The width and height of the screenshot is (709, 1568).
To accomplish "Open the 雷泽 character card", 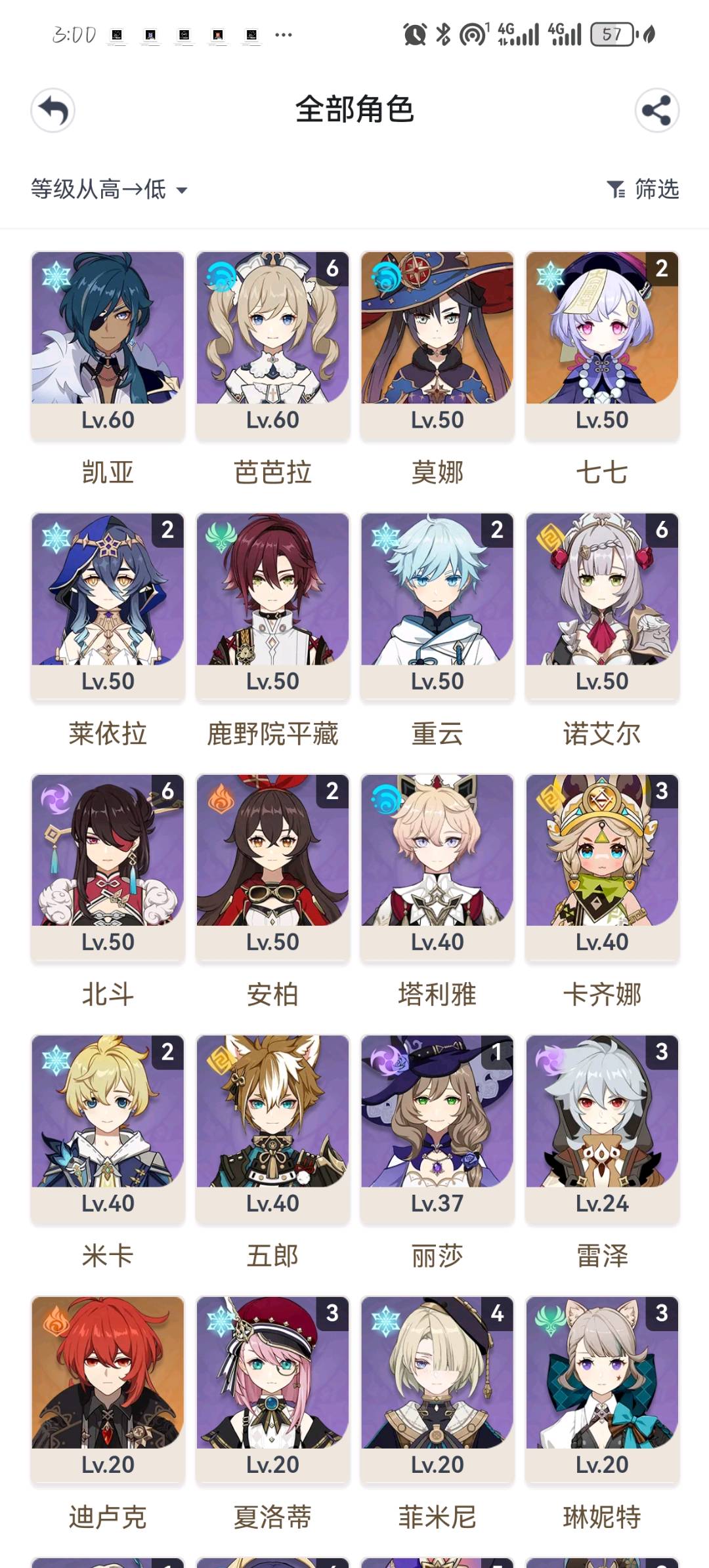I will coord(602,1128).
